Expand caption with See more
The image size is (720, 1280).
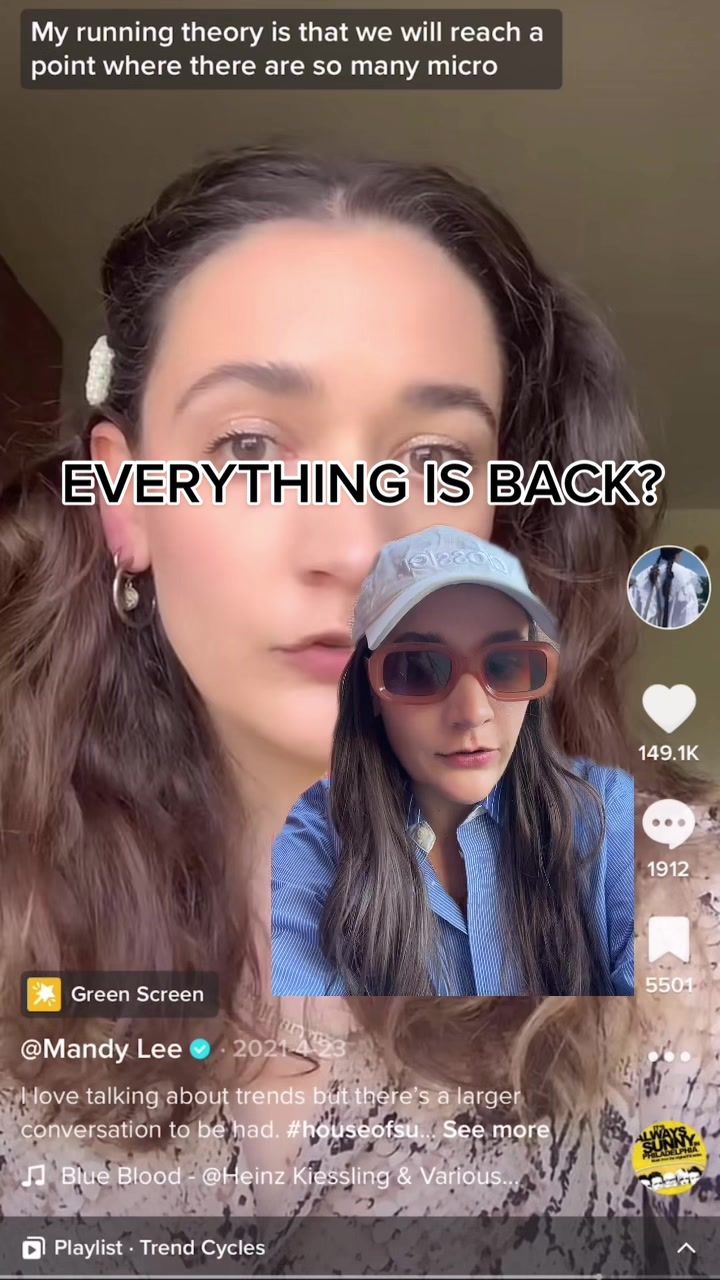(x=496, y=1129)
